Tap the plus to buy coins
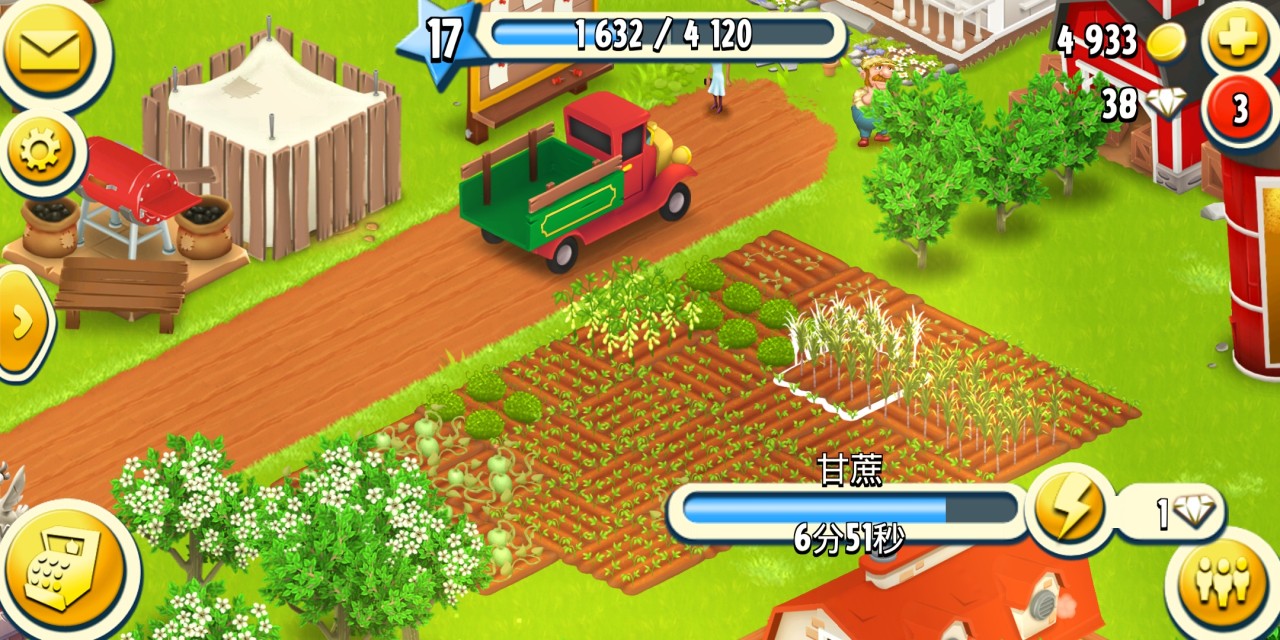Image resolution: width=1280 pixels, height=640 pixels. tap(1240, 38)
